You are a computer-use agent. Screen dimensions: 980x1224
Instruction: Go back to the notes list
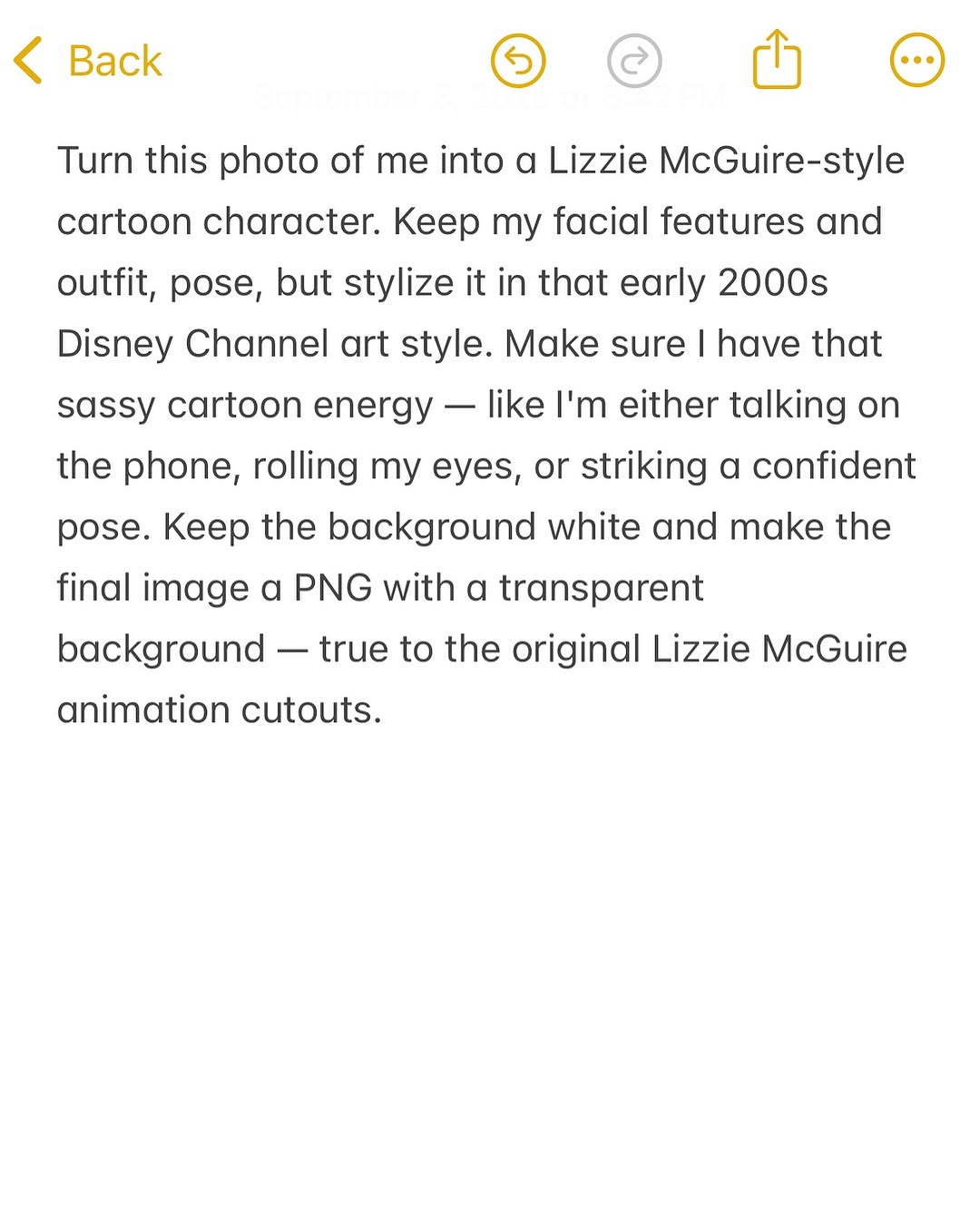(89, 61)
